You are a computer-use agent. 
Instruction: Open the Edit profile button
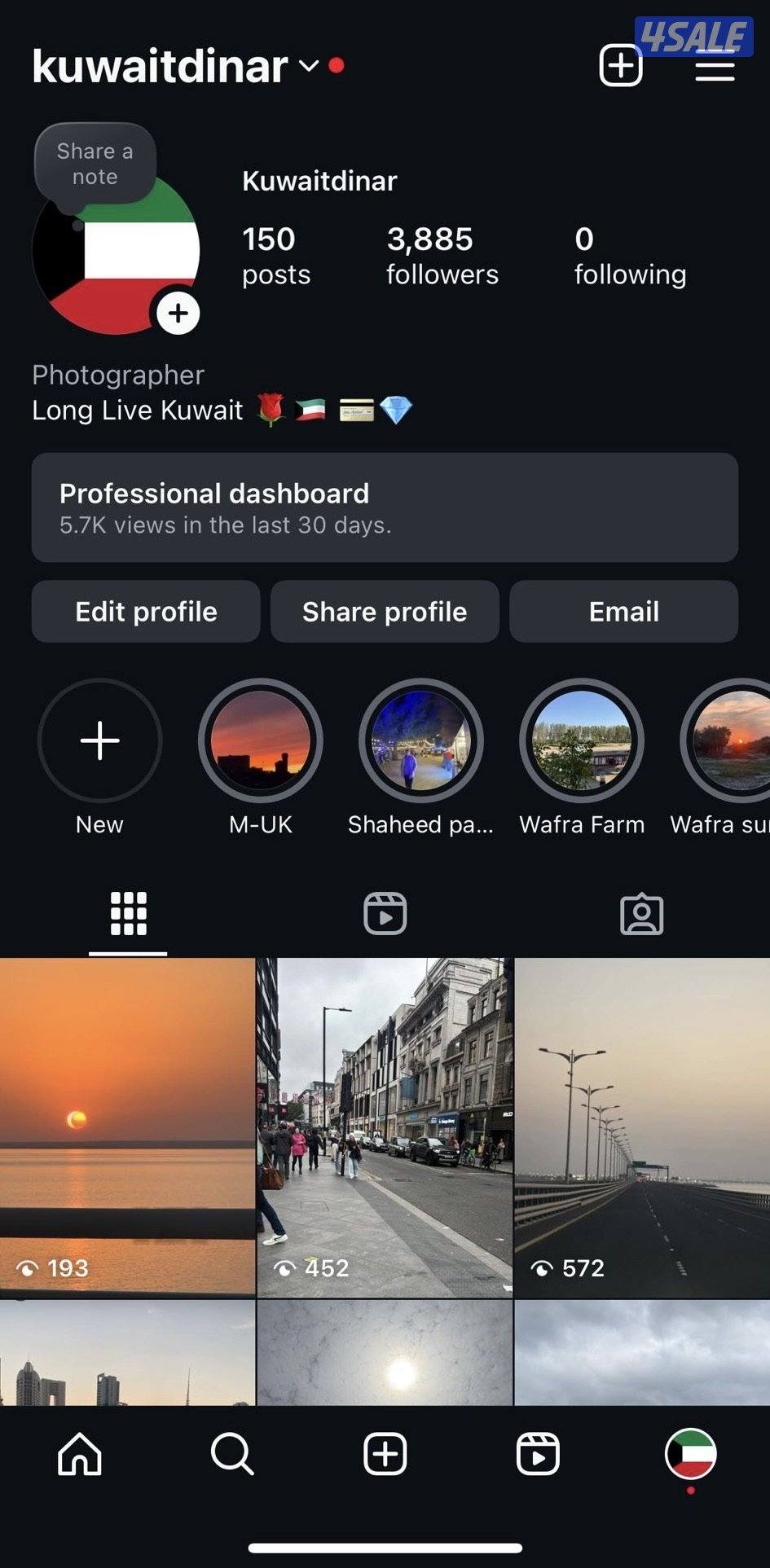(145, 611)
